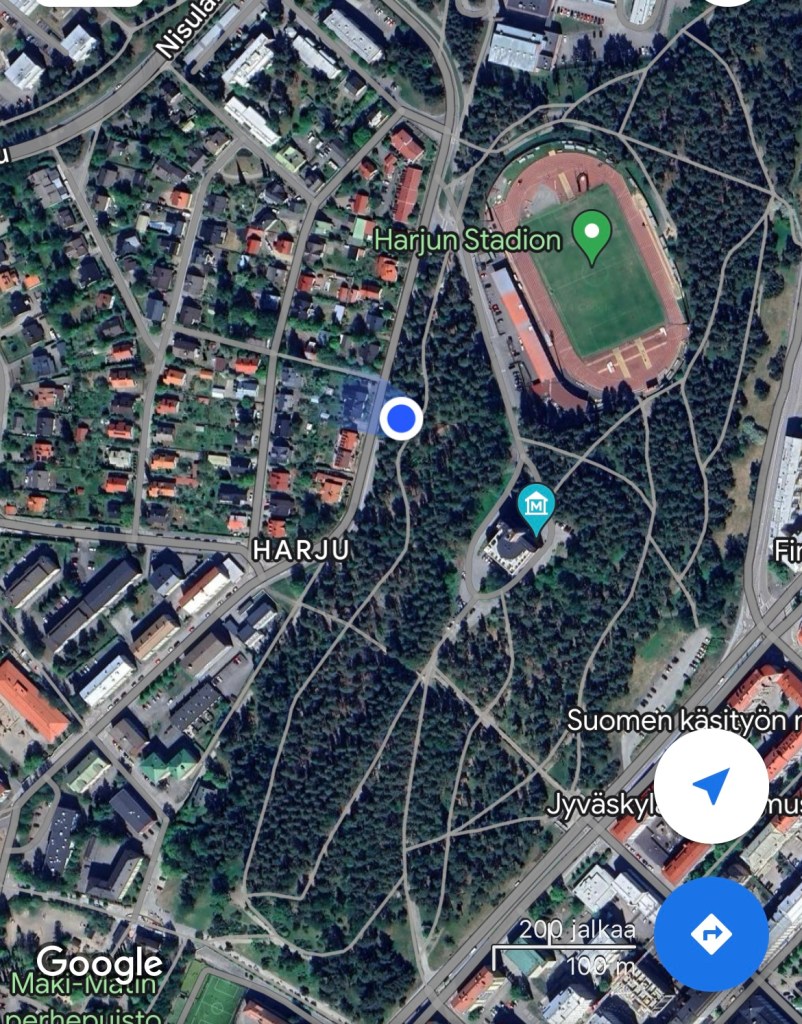Select the Harjun Stadion green map pin

pyautogui.click(x=592, y=238)
